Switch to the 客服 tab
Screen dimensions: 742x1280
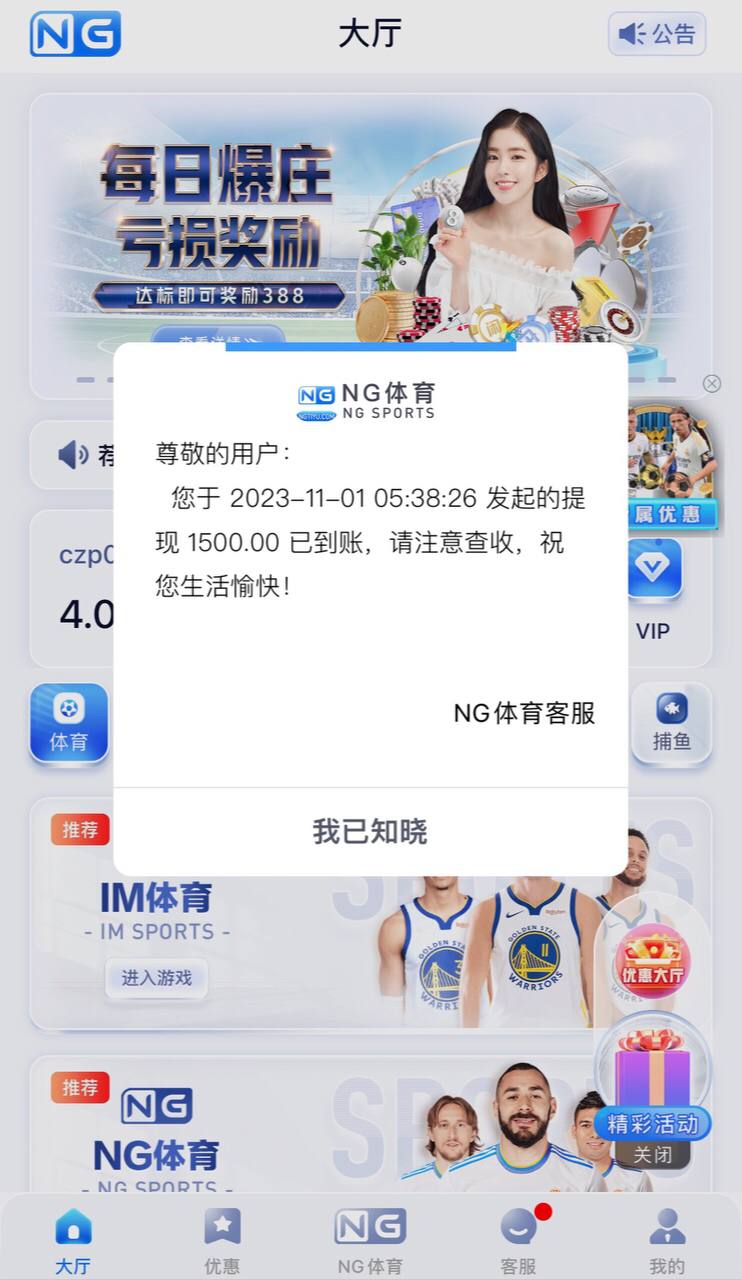(518, 1240)
